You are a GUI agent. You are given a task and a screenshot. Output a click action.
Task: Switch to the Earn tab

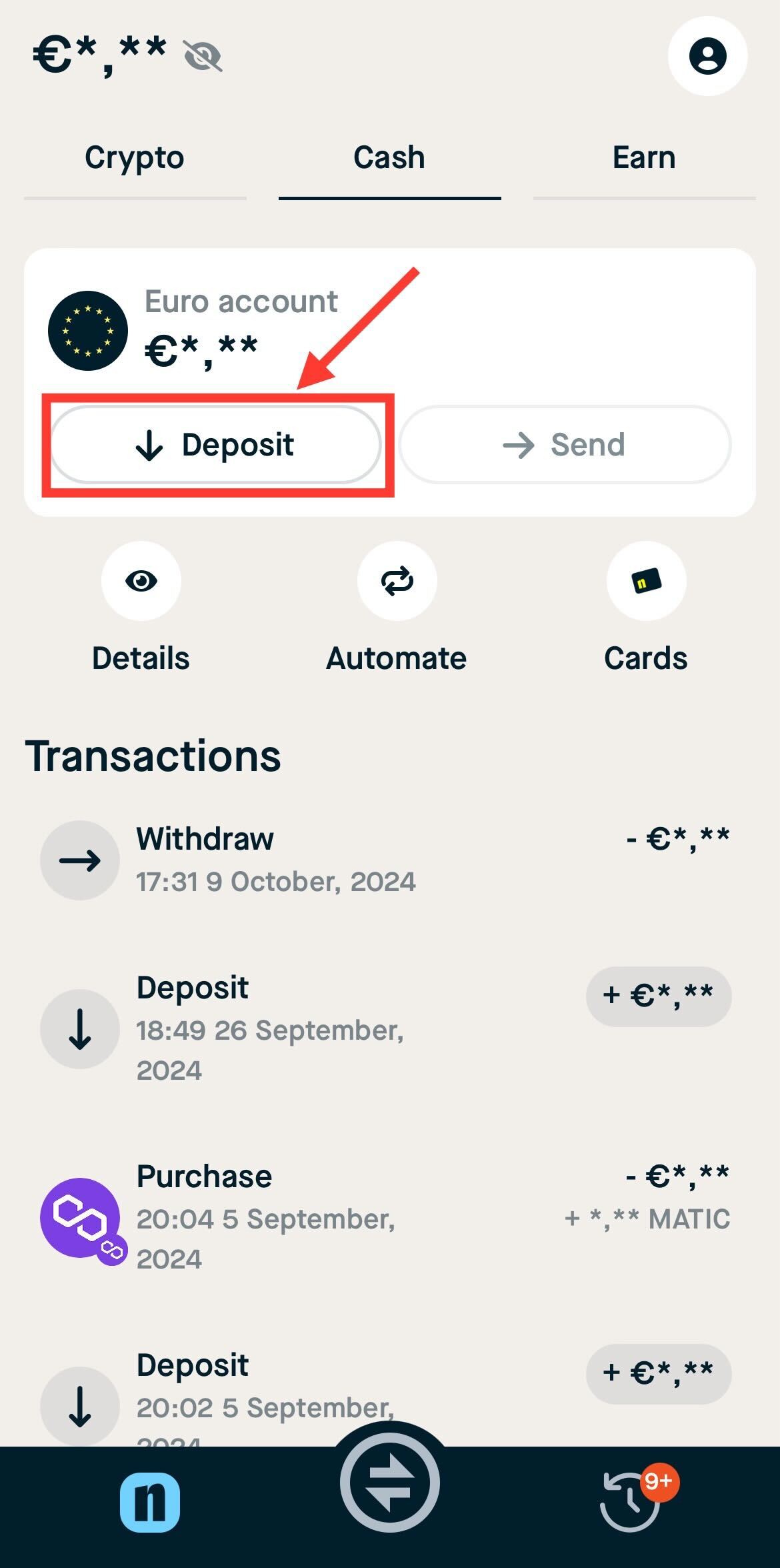pyautogui.click(x=644, y=159)
